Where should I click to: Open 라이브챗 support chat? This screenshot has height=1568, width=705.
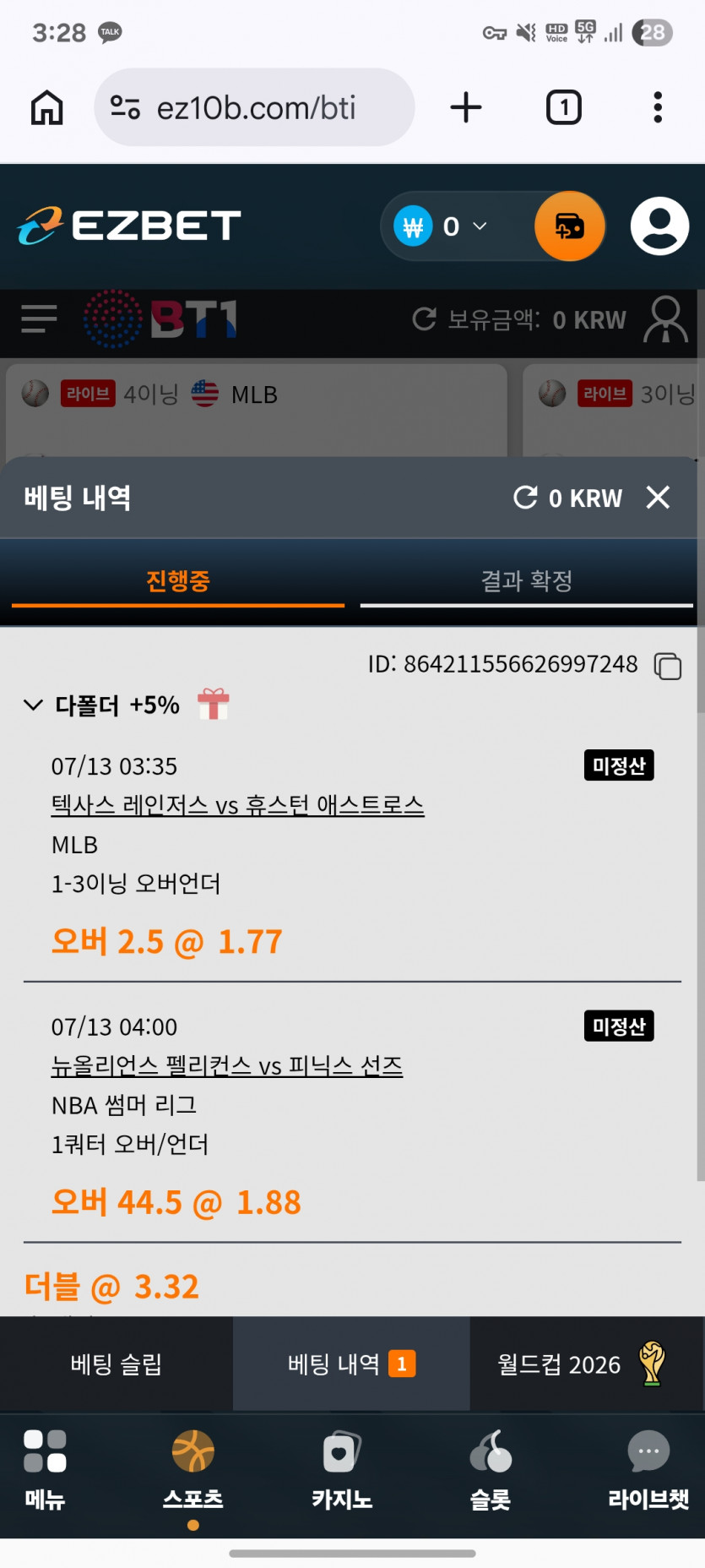coord(648,1471)
